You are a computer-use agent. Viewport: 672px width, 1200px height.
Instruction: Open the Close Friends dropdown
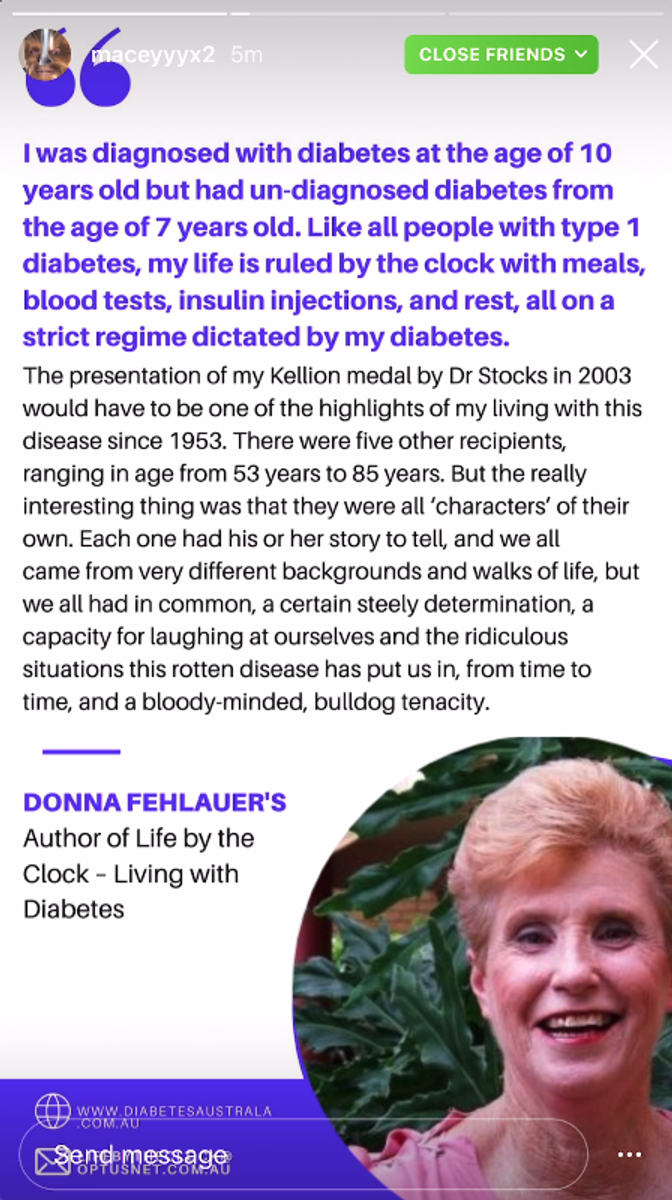[501, 55]
